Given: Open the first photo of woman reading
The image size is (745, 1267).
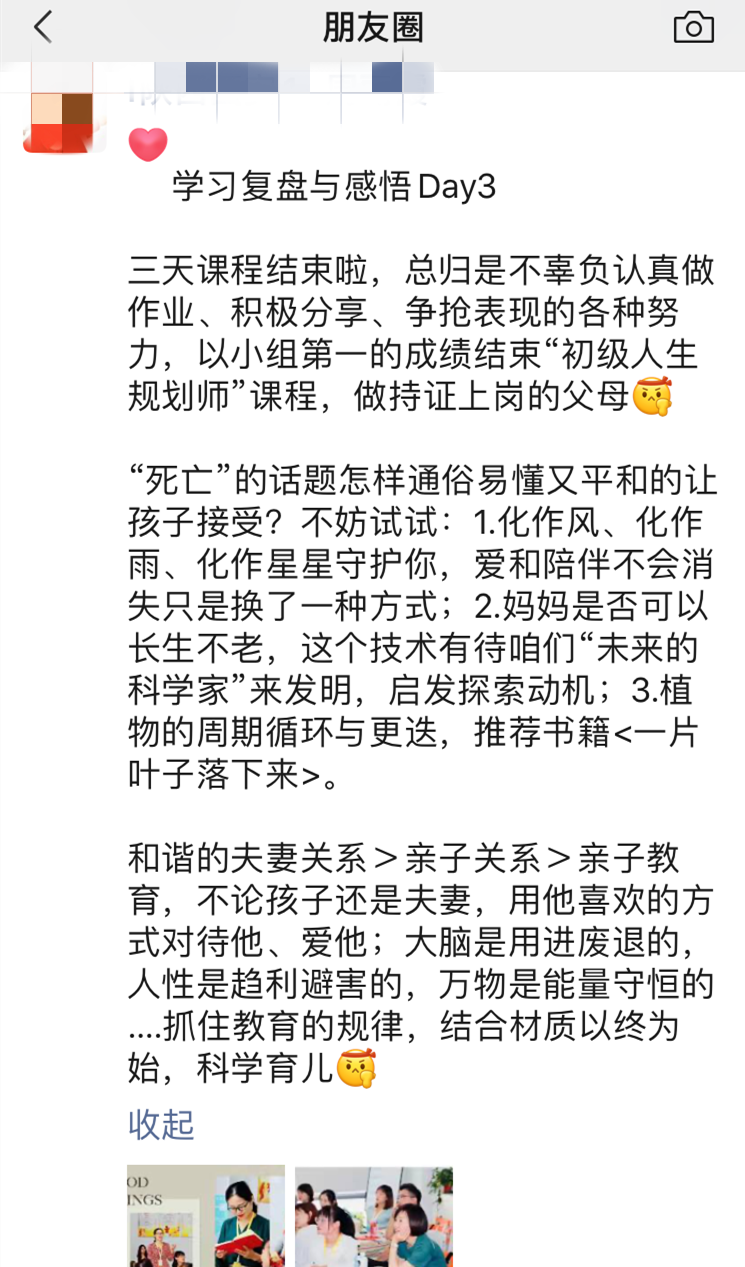Looking at the screenshot, I should pos(205,1215).
